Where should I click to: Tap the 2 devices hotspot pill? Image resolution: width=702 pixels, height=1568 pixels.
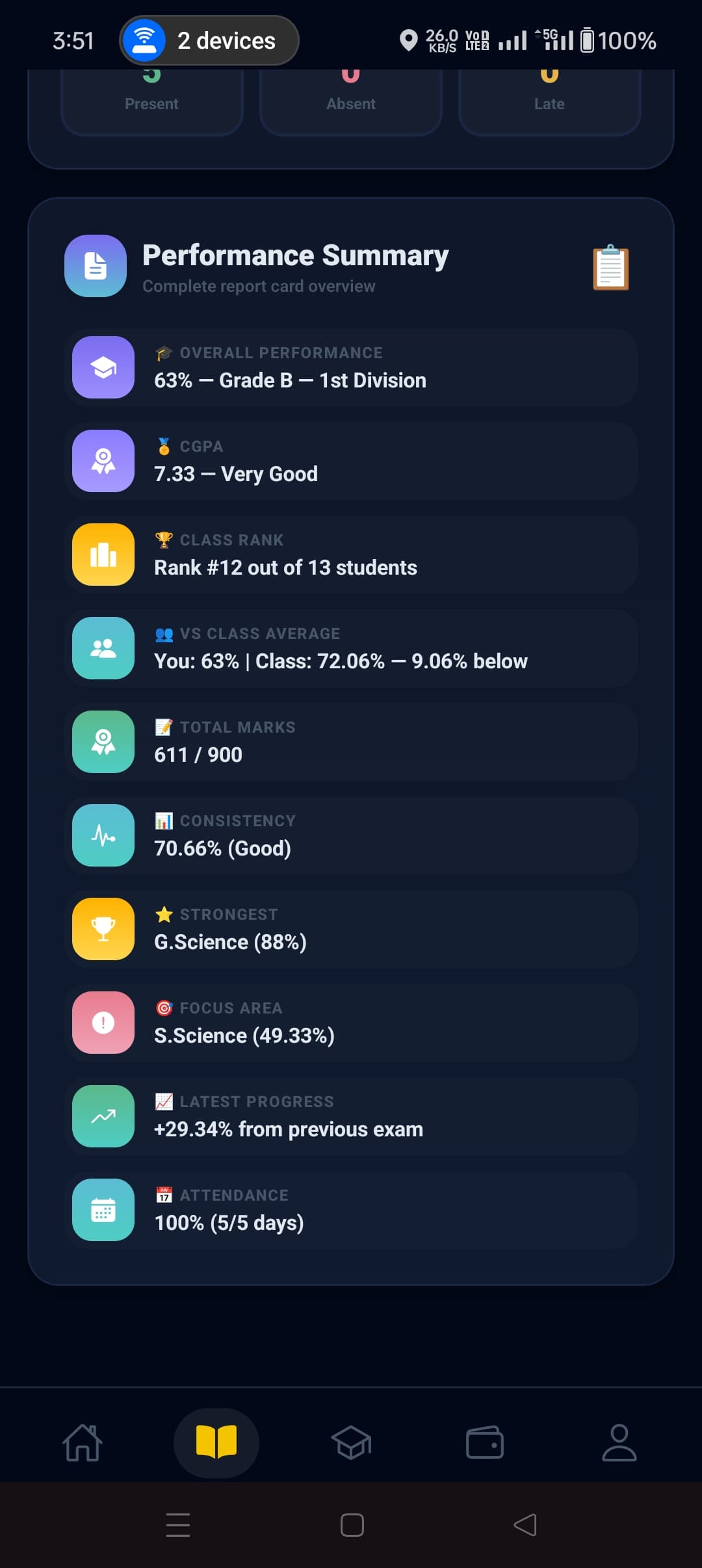point(209,40)
